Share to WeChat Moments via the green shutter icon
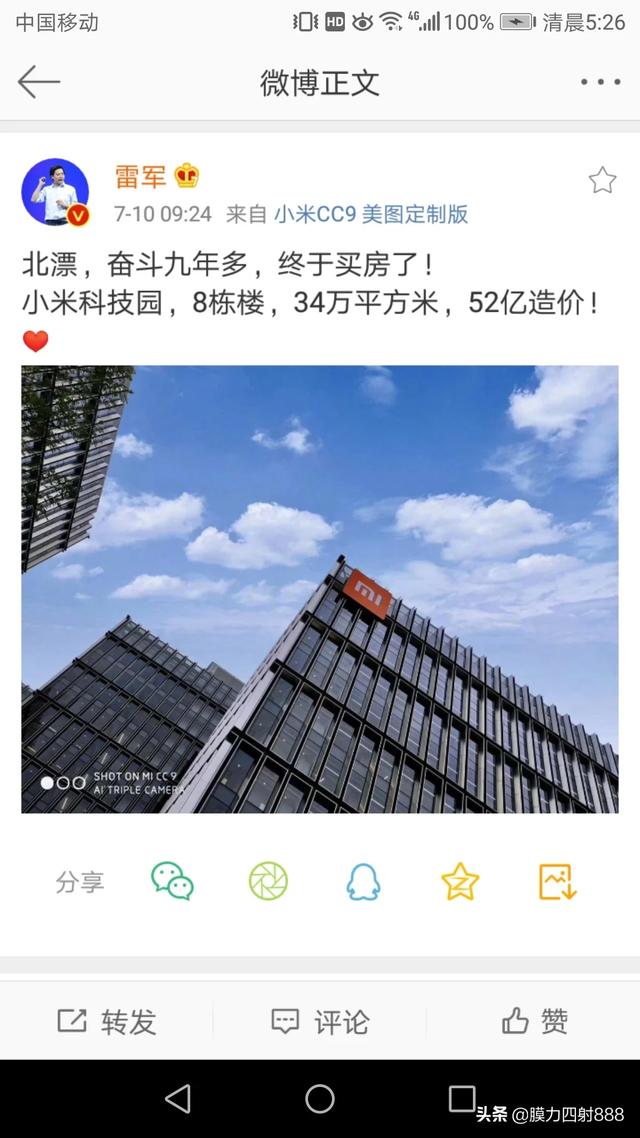The image size is (640, 1138). 268,881
